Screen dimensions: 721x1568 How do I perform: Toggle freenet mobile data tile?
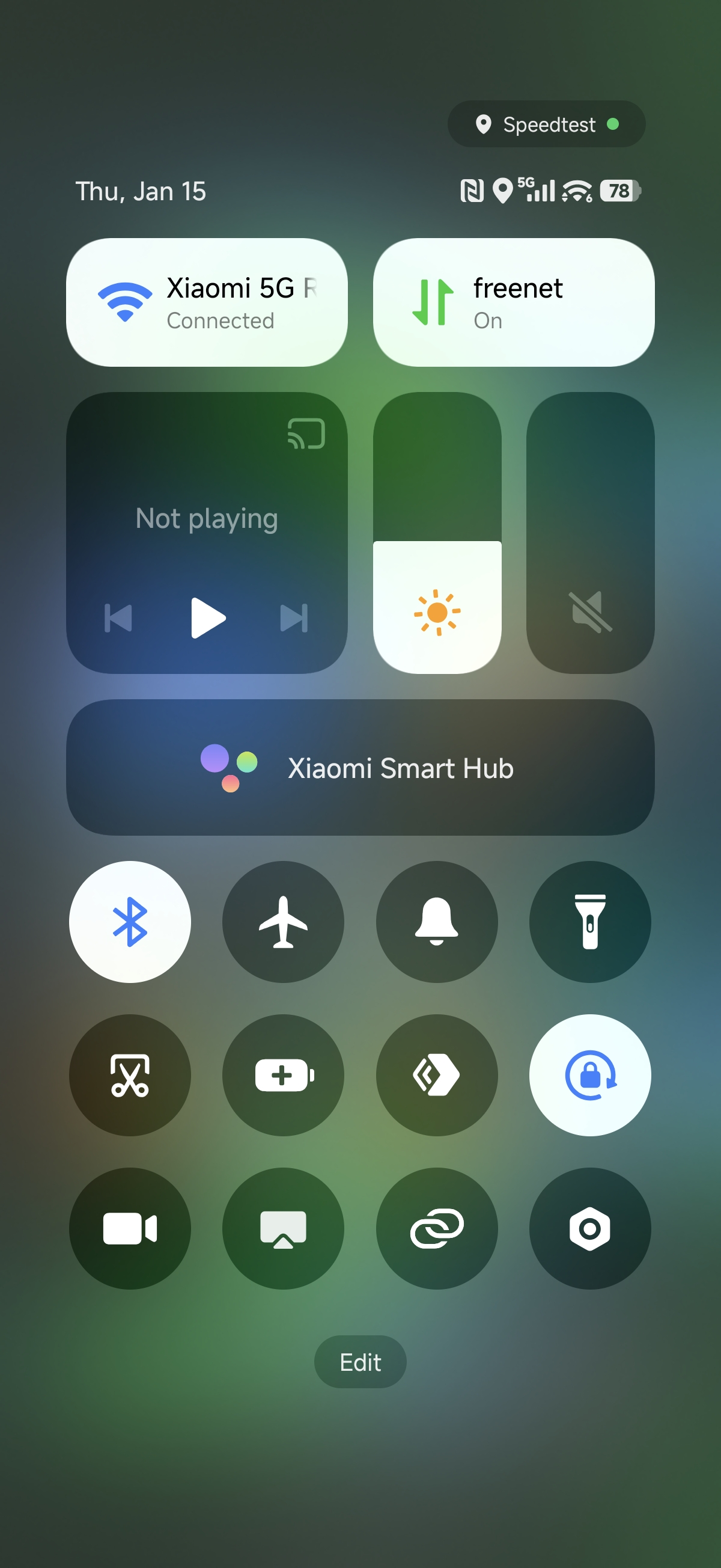point(513,302)
